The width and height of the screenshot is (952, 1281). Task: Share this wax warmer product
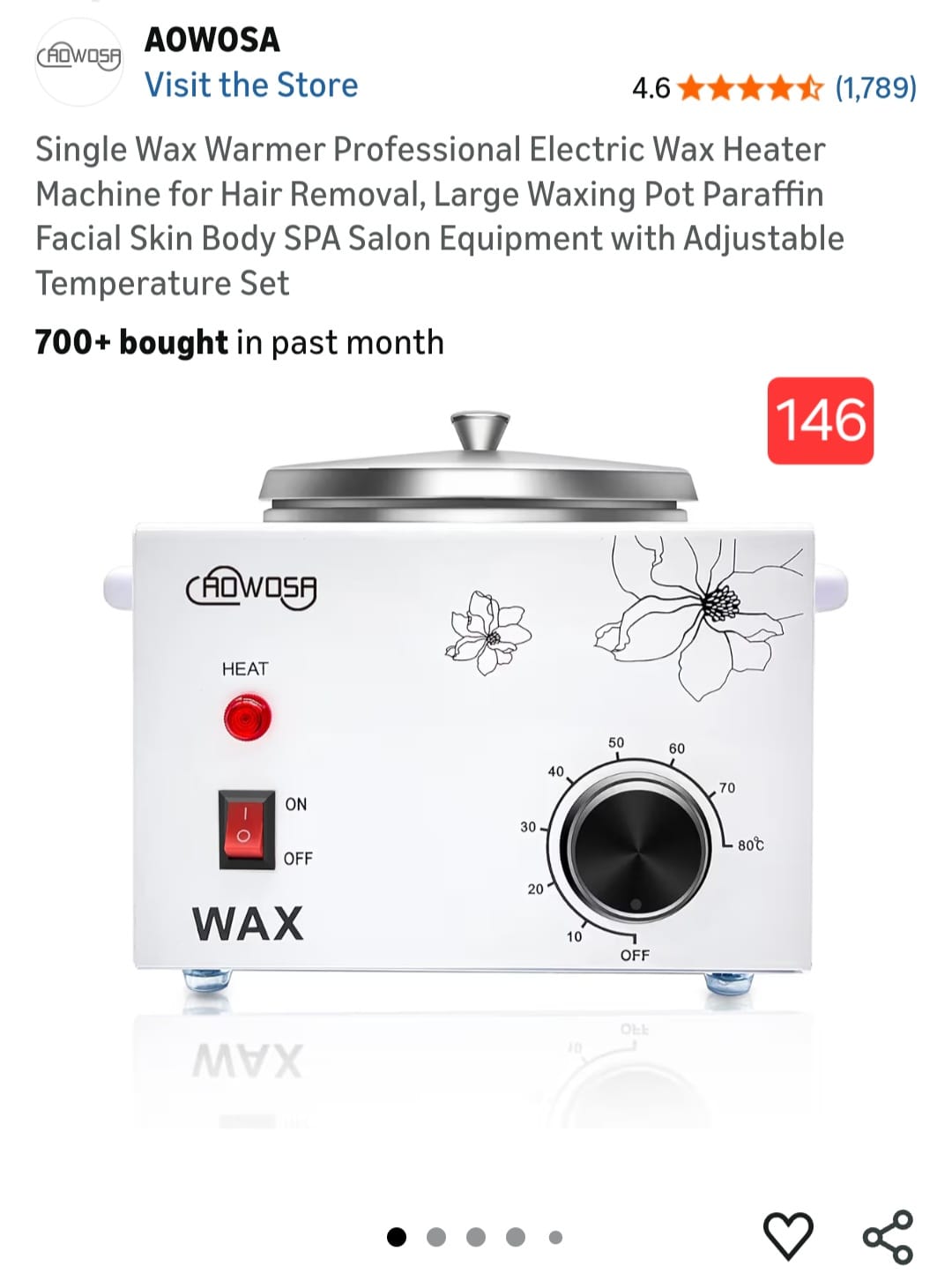pos(888,1235)
